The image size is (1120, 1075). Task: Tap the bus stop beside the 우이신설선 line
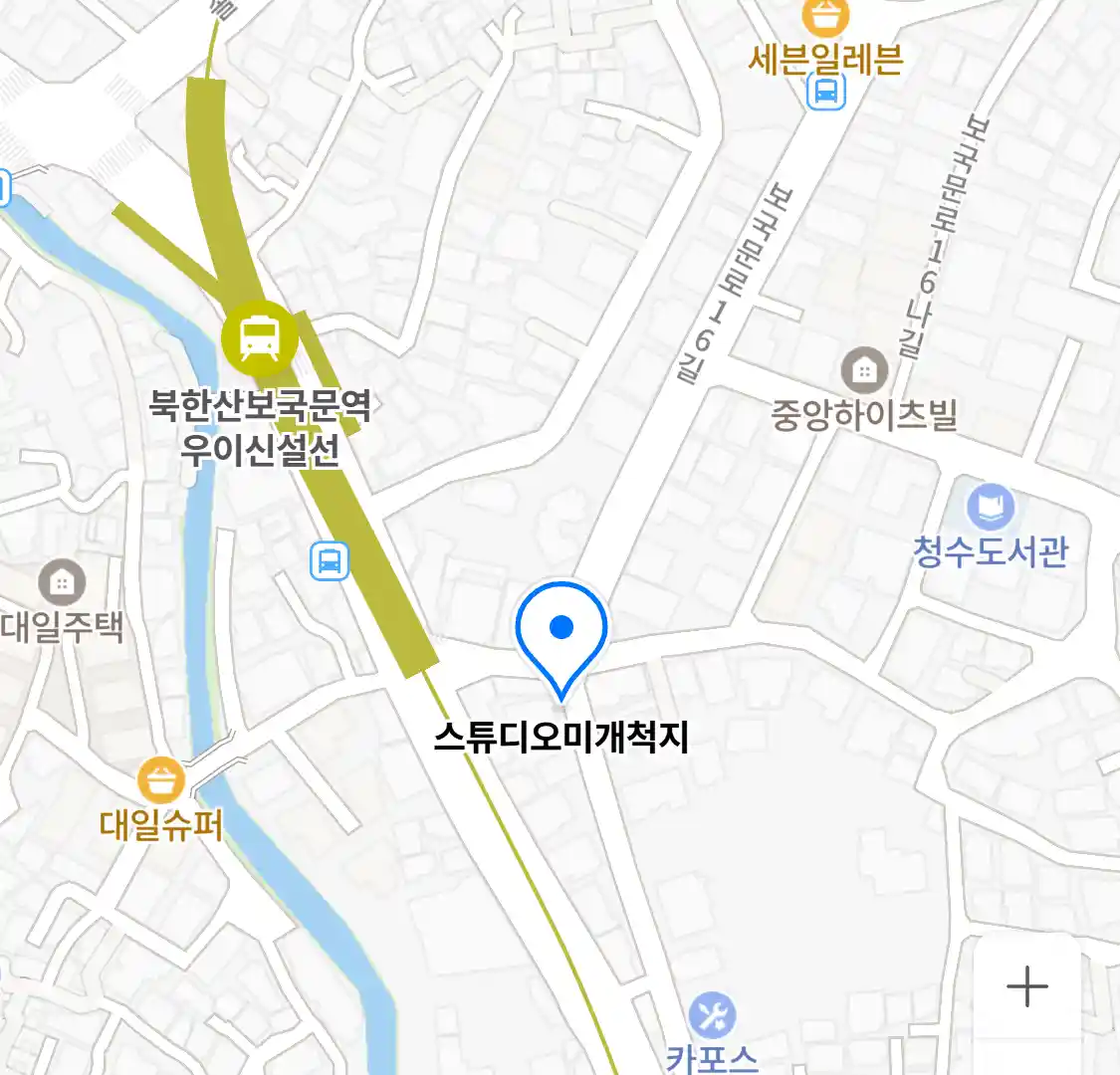coord(330,561)
